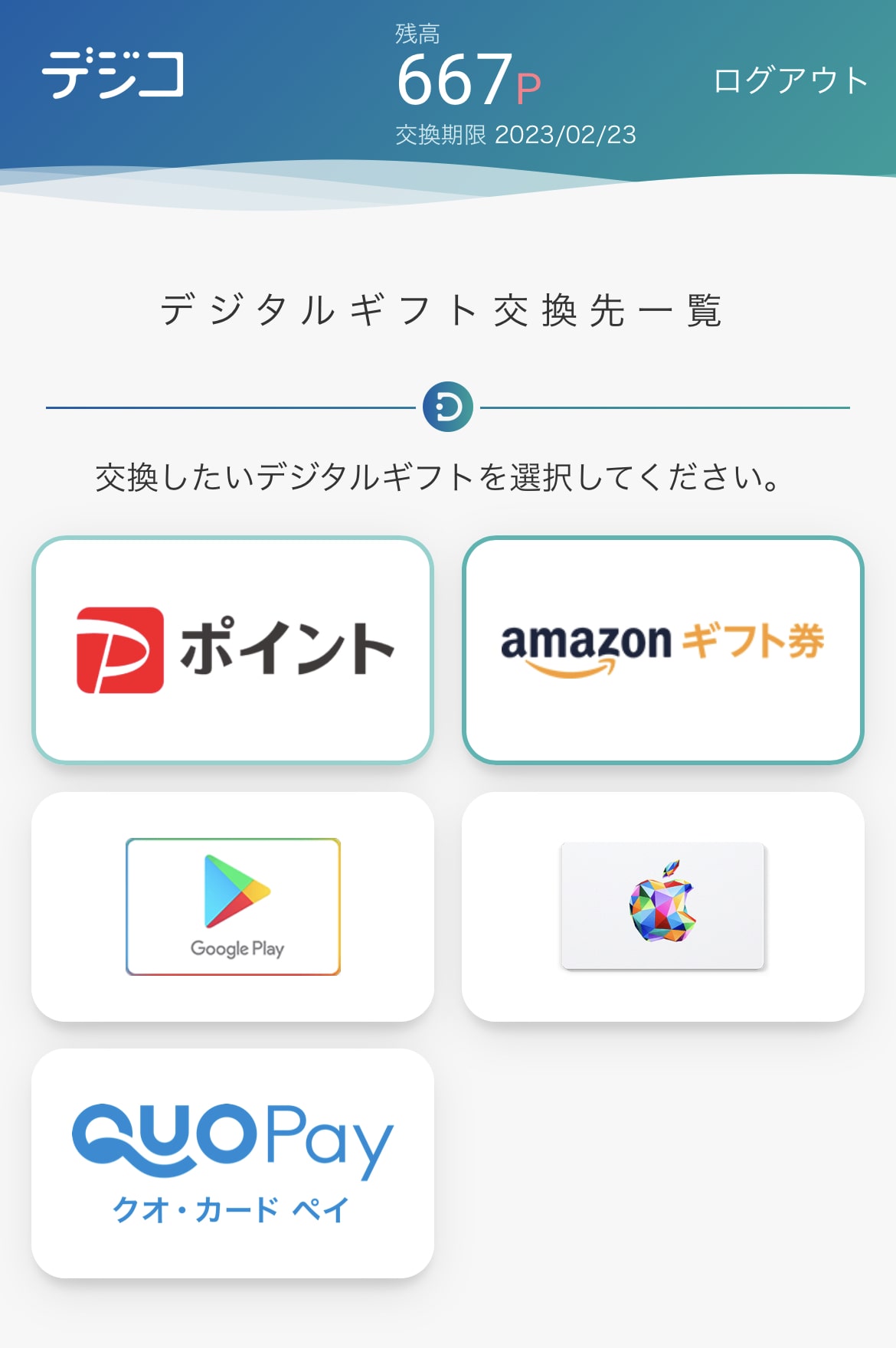The width and height of the screenshot is (896, 1348).
Task: Select QUO Pay クオ・カード ペイ
Action: pos(233,1163)
